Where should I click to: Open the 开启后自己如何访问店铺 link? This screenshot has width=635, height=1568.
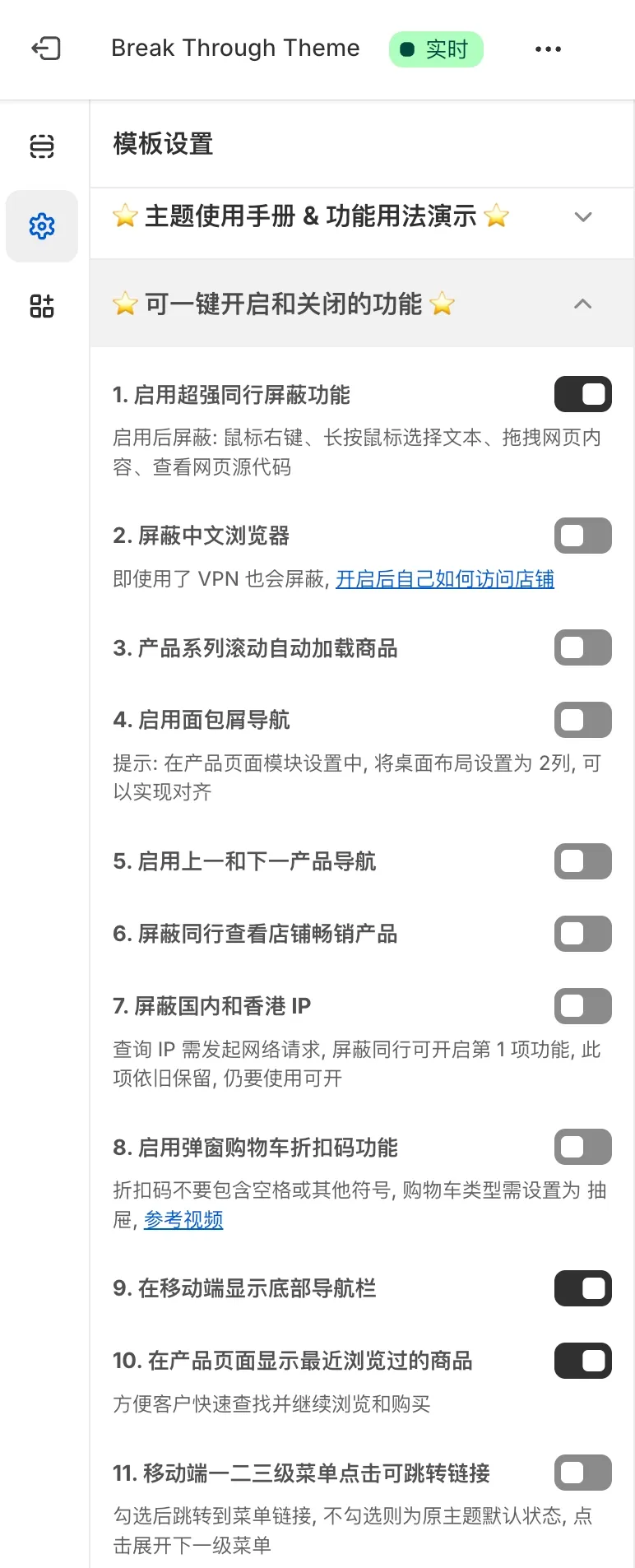click(444, 578)
